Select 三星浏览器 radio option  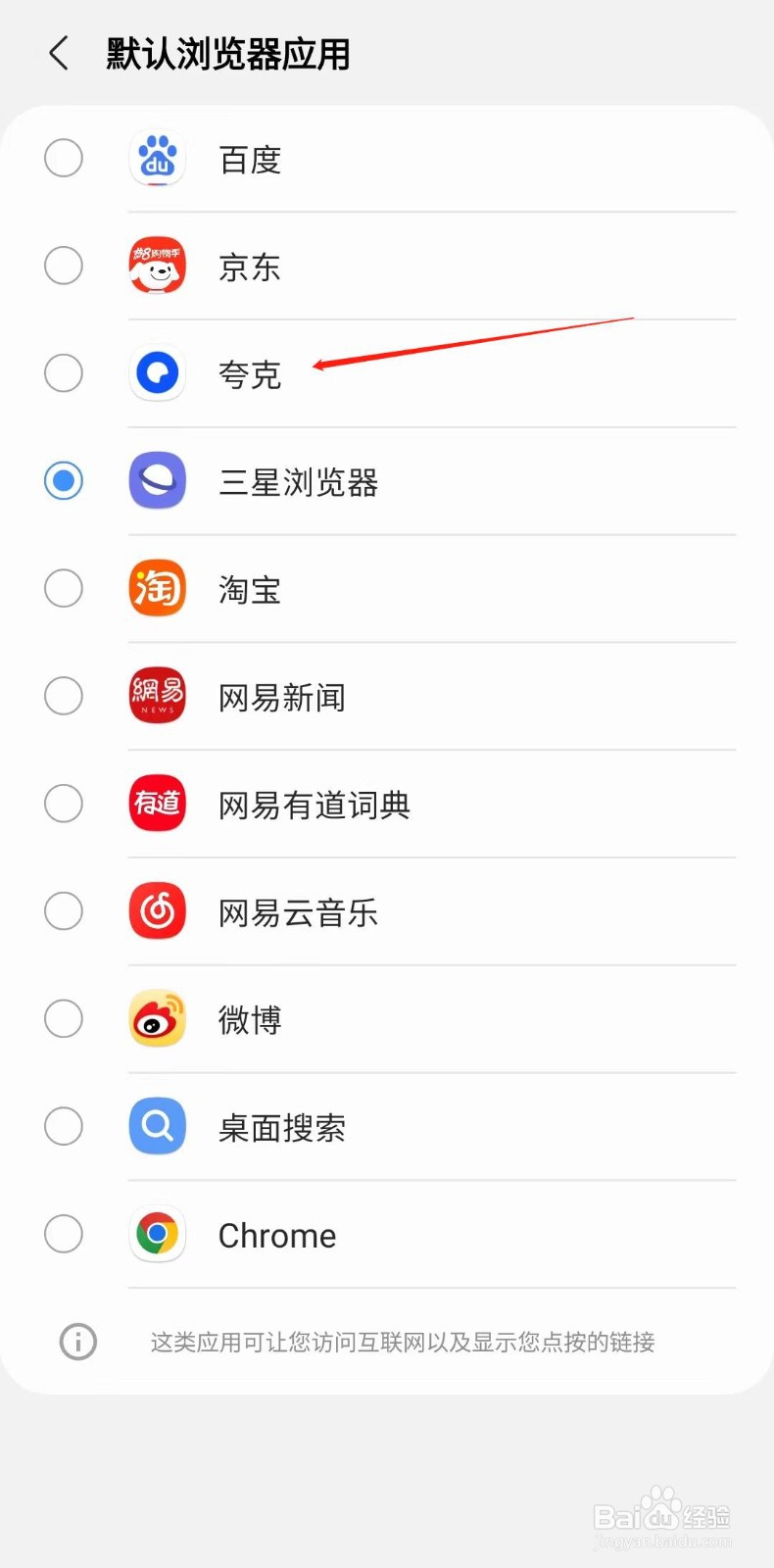[387, 481]
